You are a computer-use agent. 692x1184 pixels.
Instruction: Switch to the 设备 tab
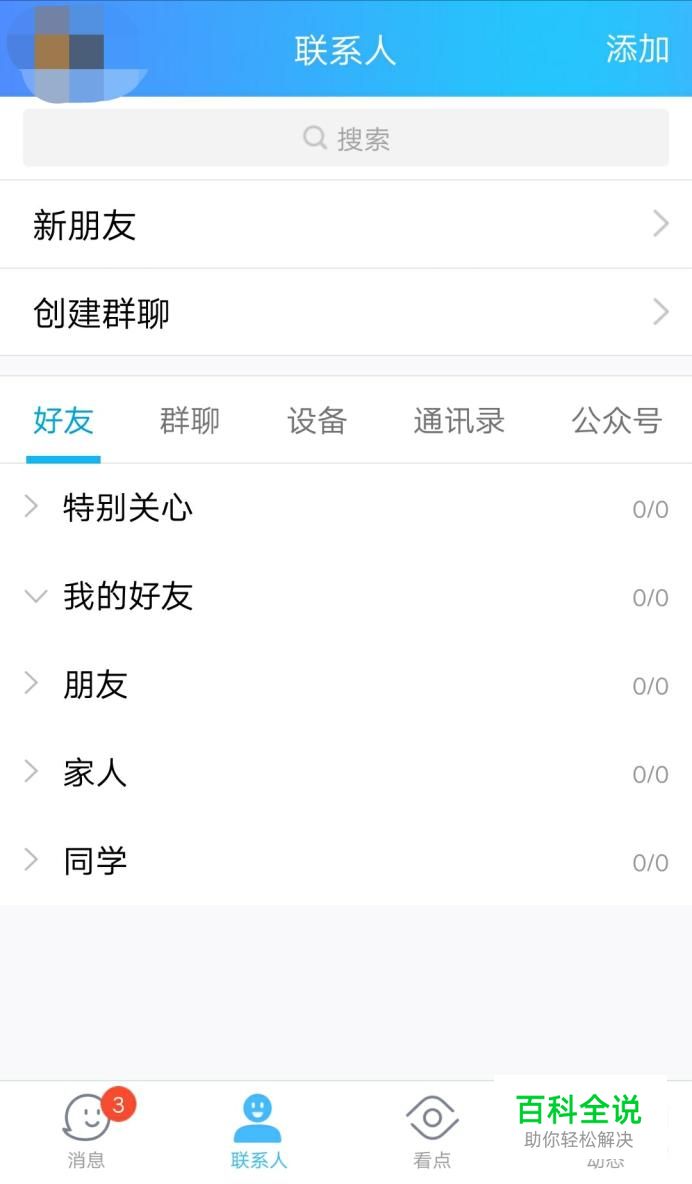pos(316,421)
